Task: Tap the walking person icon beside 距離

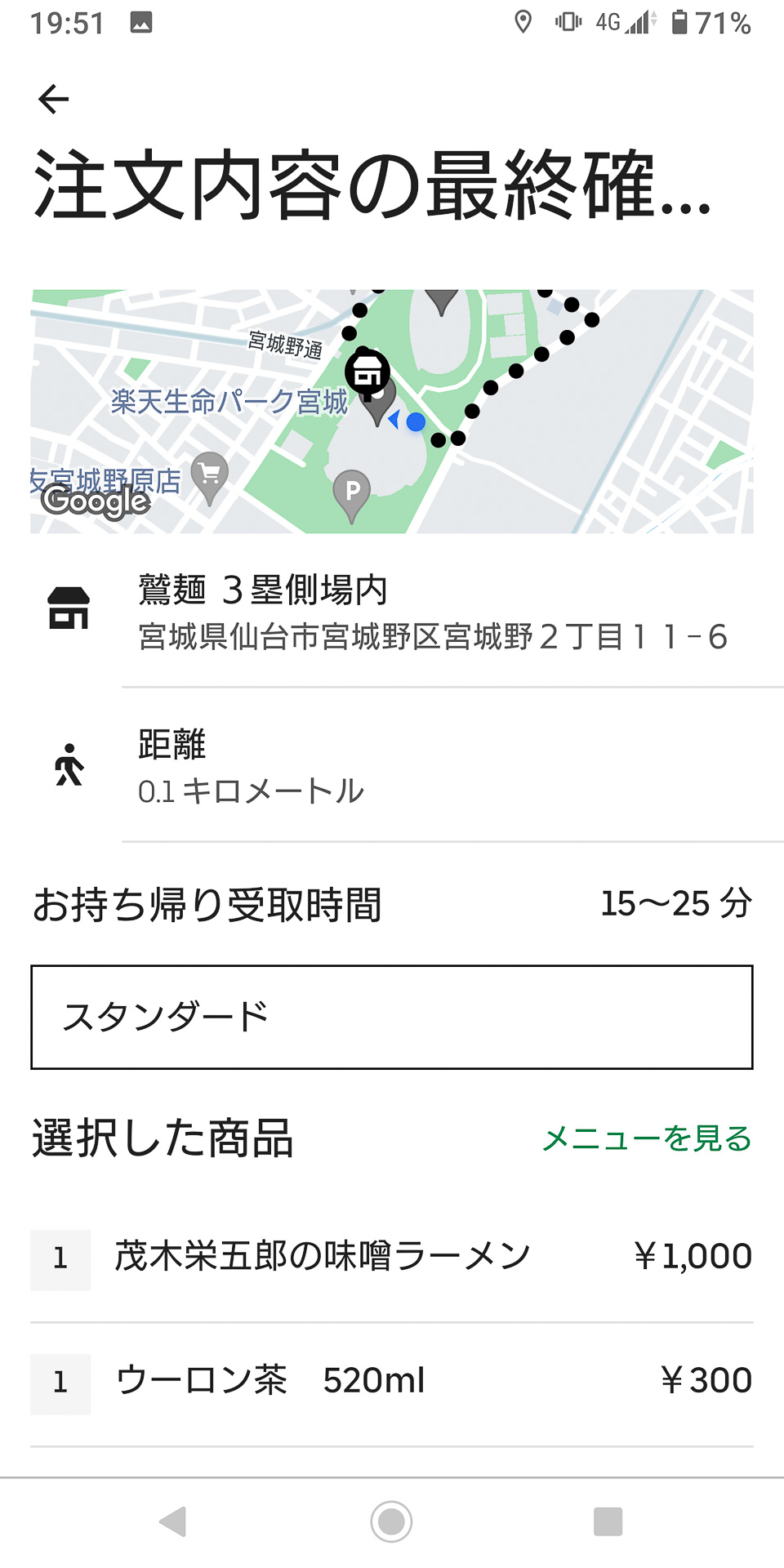Action: click(x=69, y=765)
